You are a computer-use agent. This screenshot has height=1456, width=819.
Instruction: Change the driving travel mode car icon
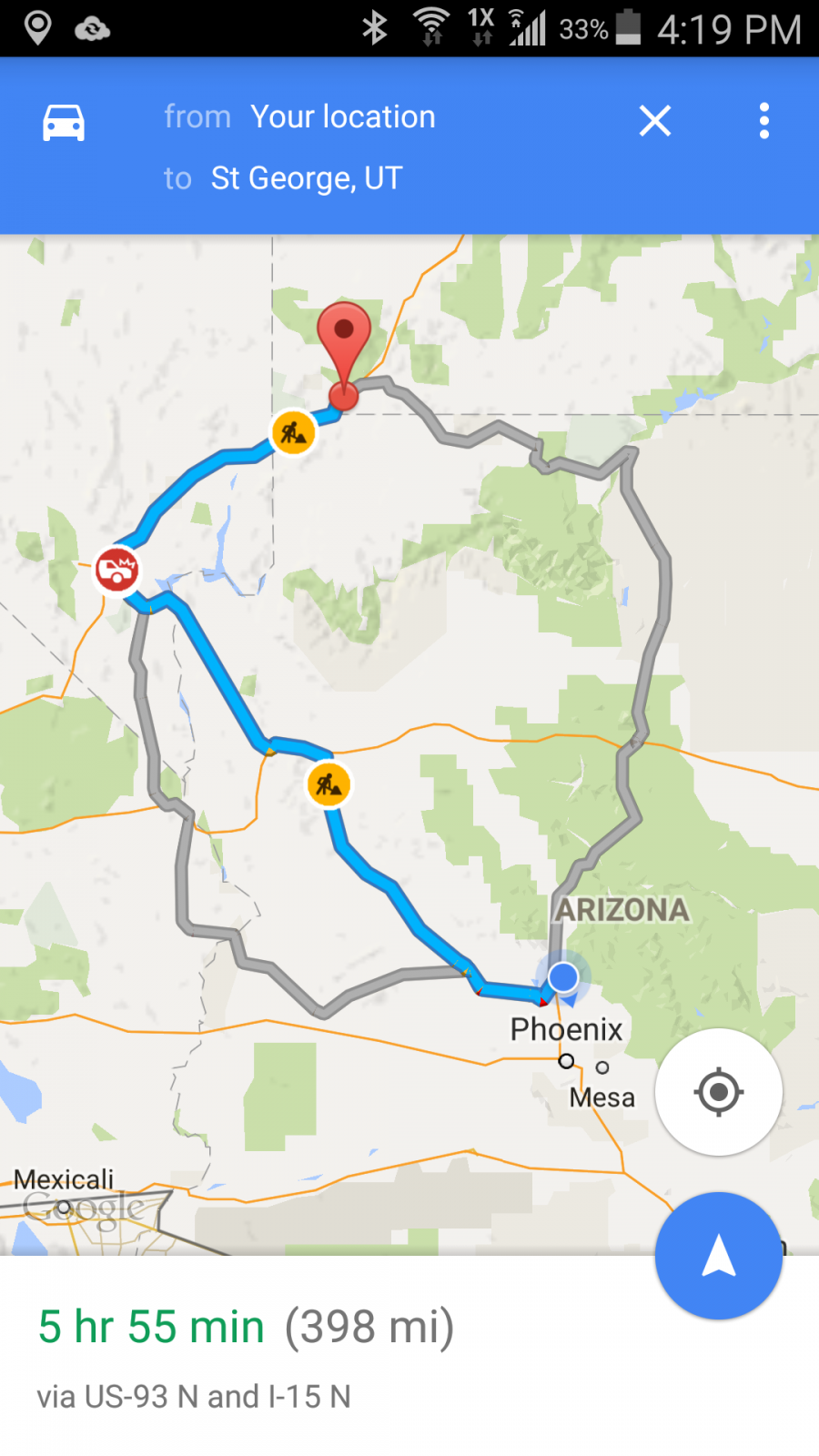pyautogui.click(x=64, y=122)
